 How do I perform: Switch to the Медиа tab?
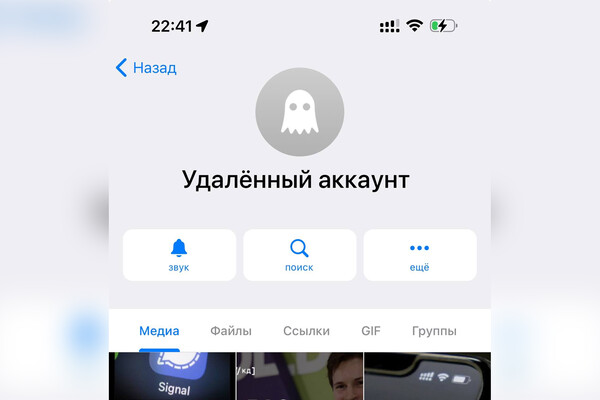pos(159,331)
